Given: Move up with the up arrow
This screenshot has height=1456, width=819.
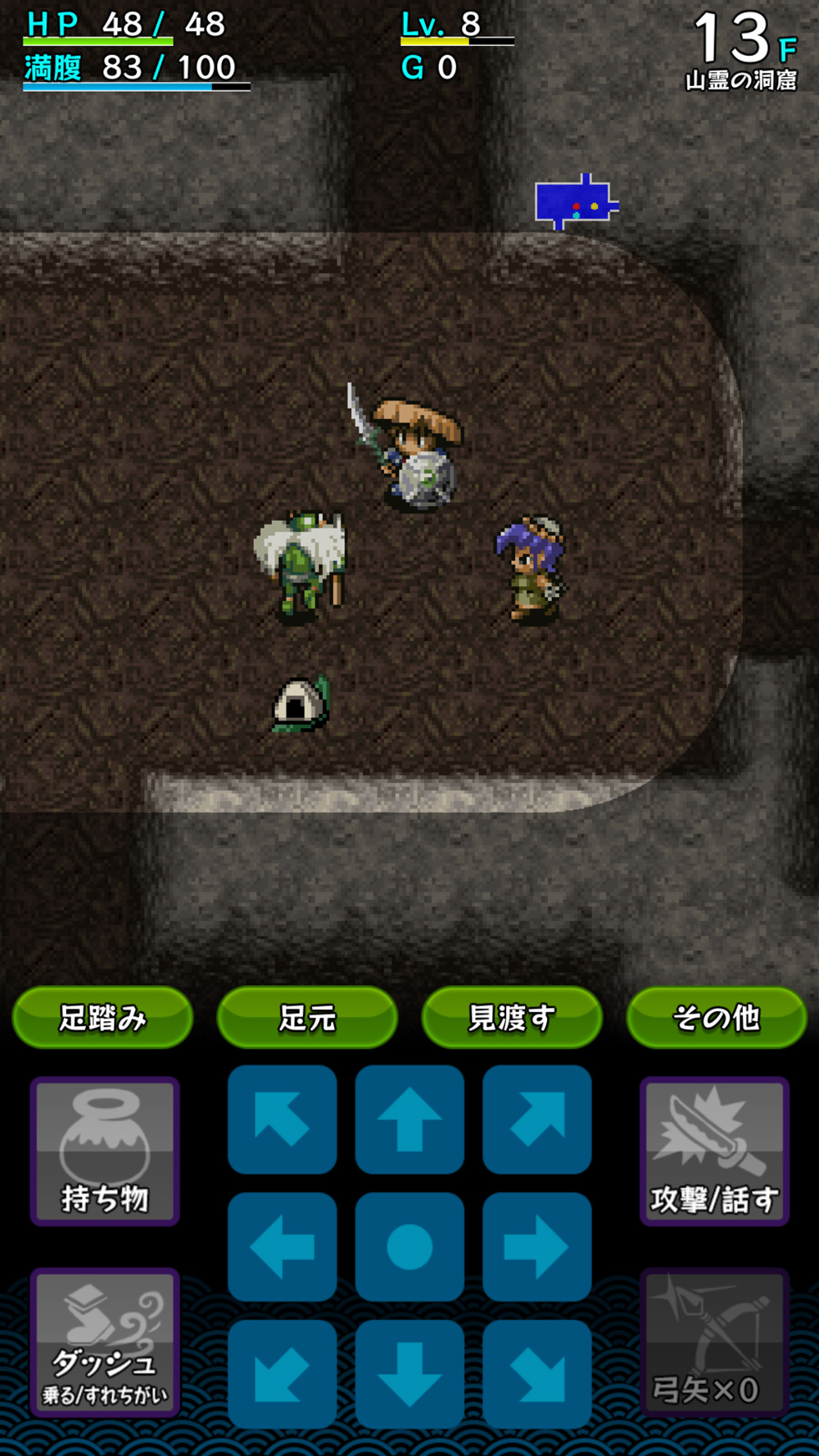Looking at the screenshot, I should coord(409,1119).
